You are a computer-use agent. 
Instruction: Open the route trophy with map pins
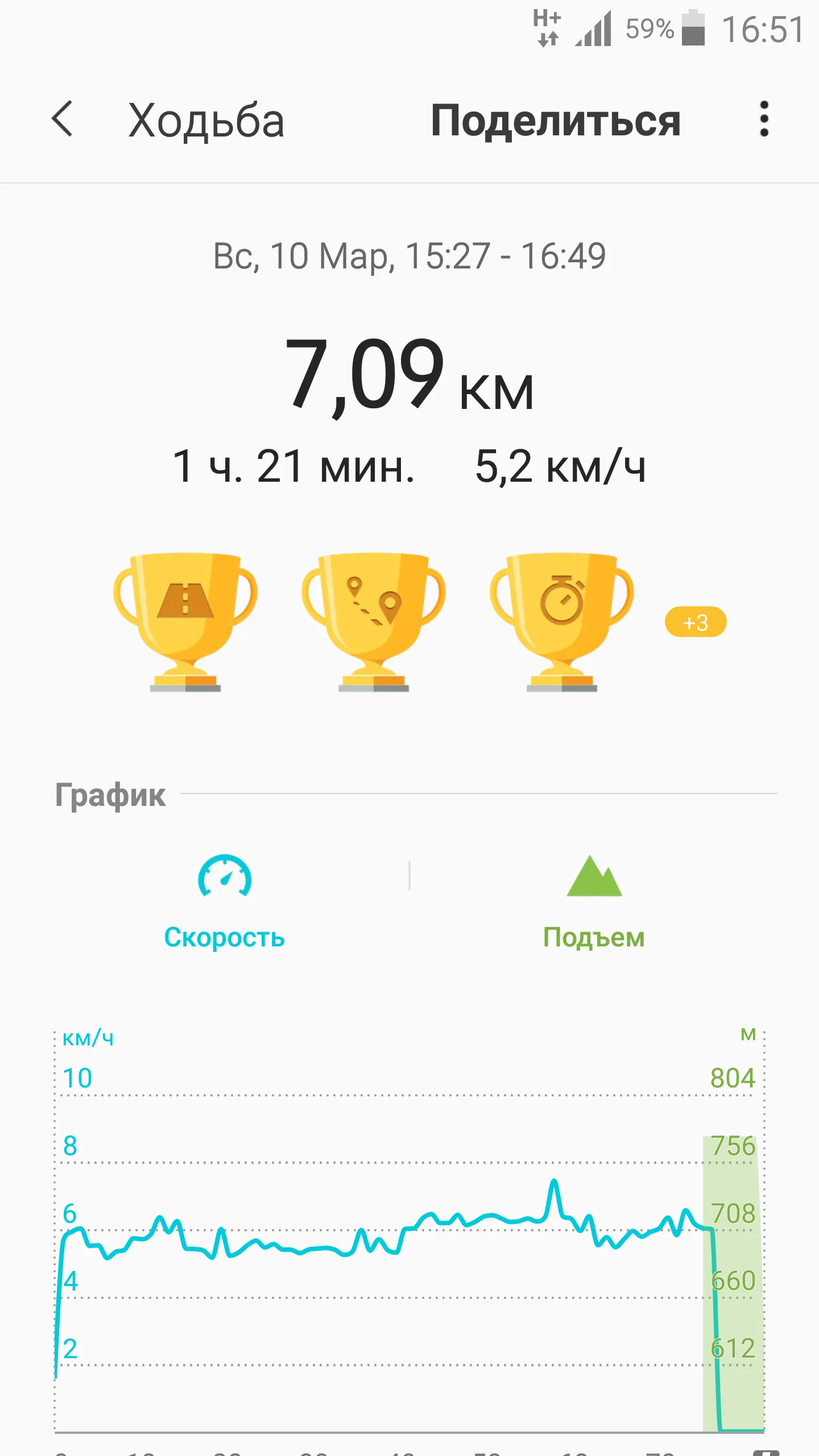coord(374,621)
